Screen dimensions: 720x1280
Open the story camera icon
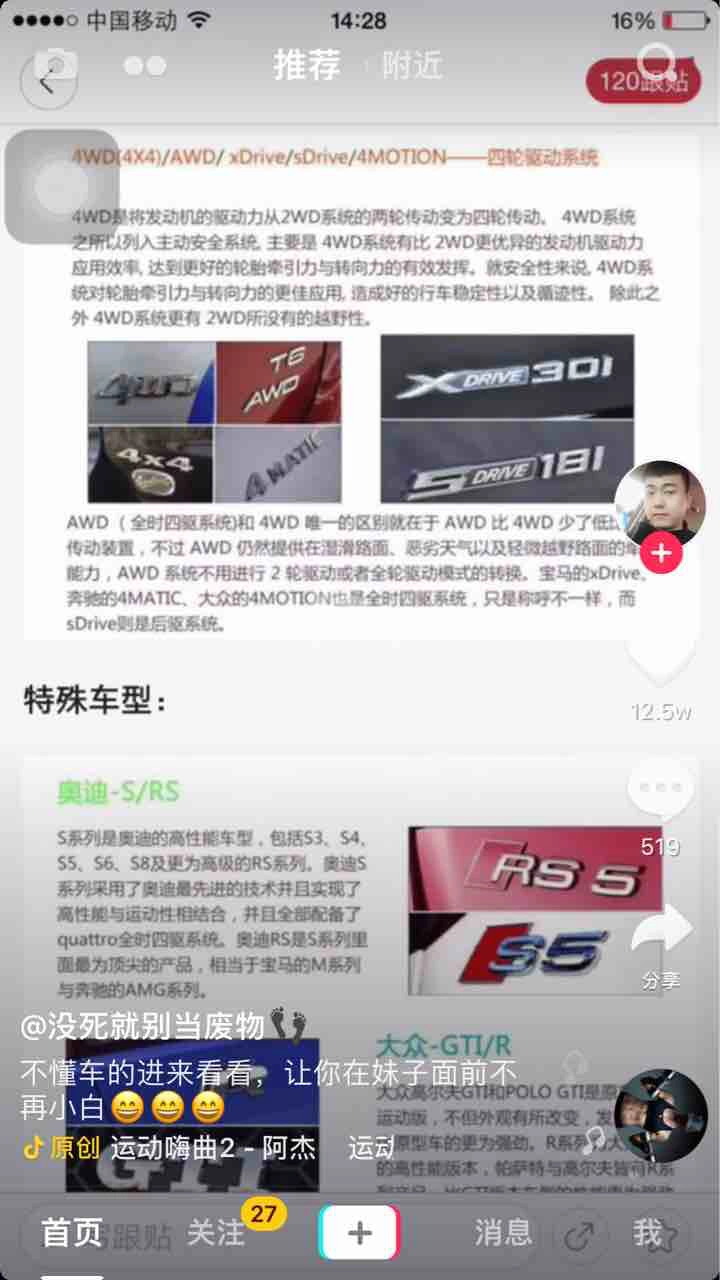pyautogui.click(x=55, y=64)
